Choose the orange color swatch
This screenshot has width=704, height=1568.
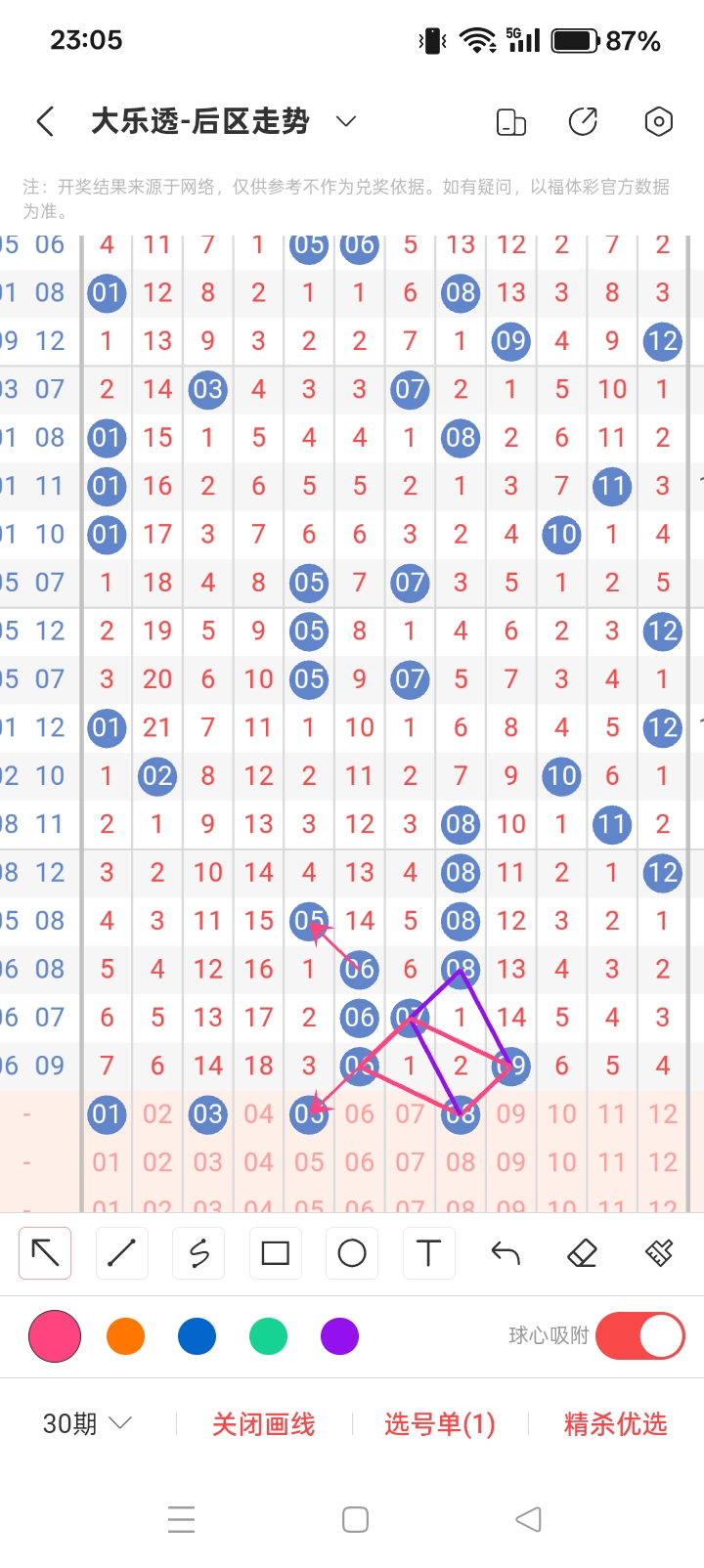point(125,1336)
